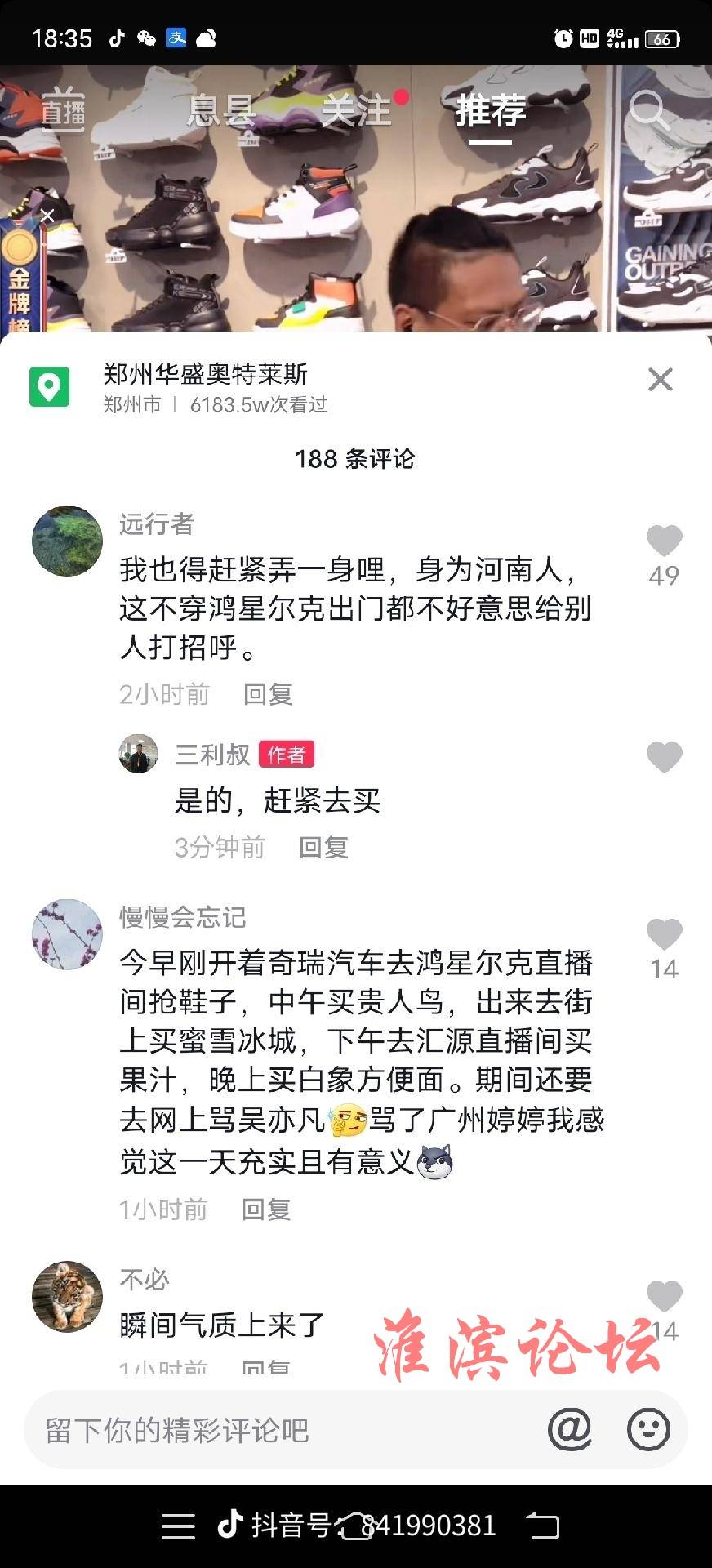Open 慢慢会忘记's profile avatar
712x1568 pixels.
[x=67, y=934]
